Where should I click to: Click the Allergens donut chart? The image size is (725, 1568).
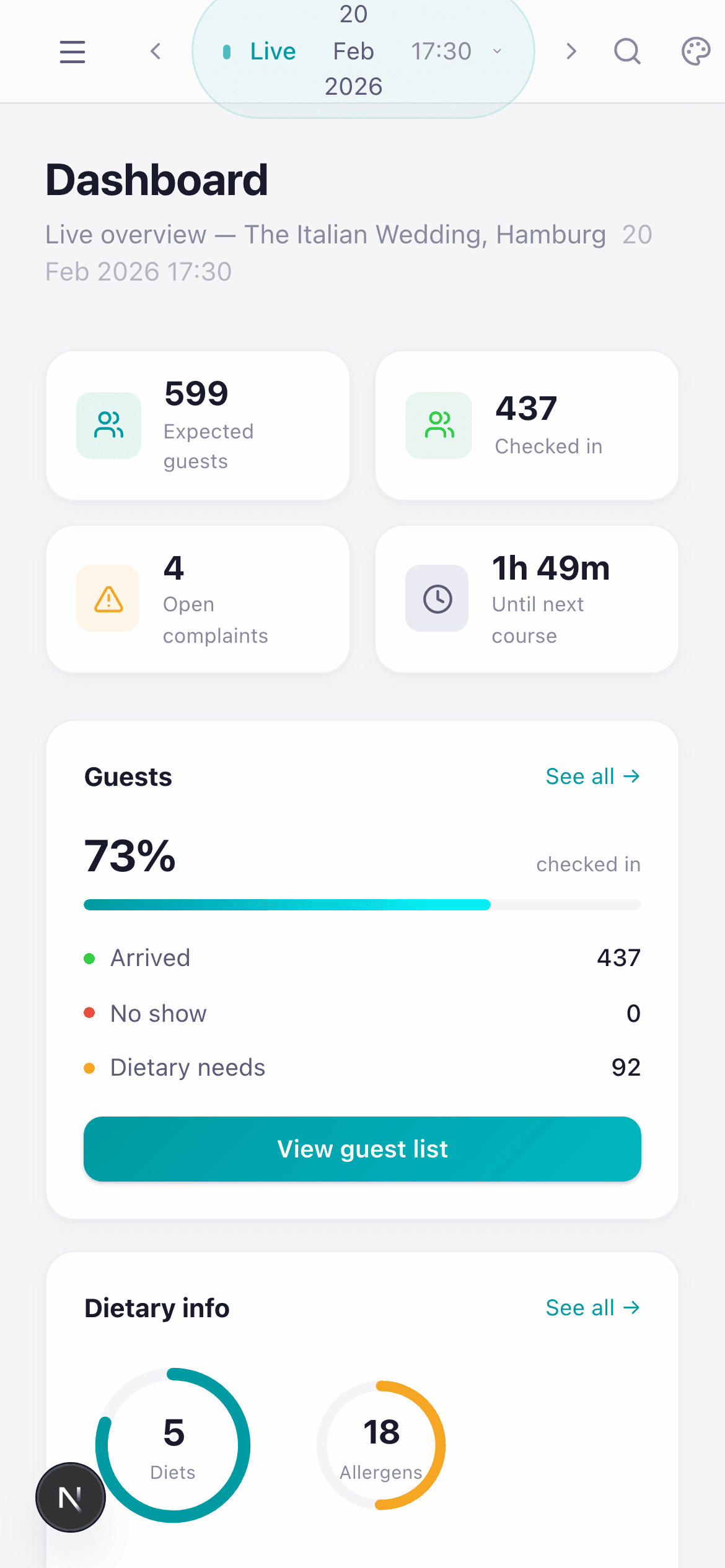pyautogui.click(x=380, y=1445)
